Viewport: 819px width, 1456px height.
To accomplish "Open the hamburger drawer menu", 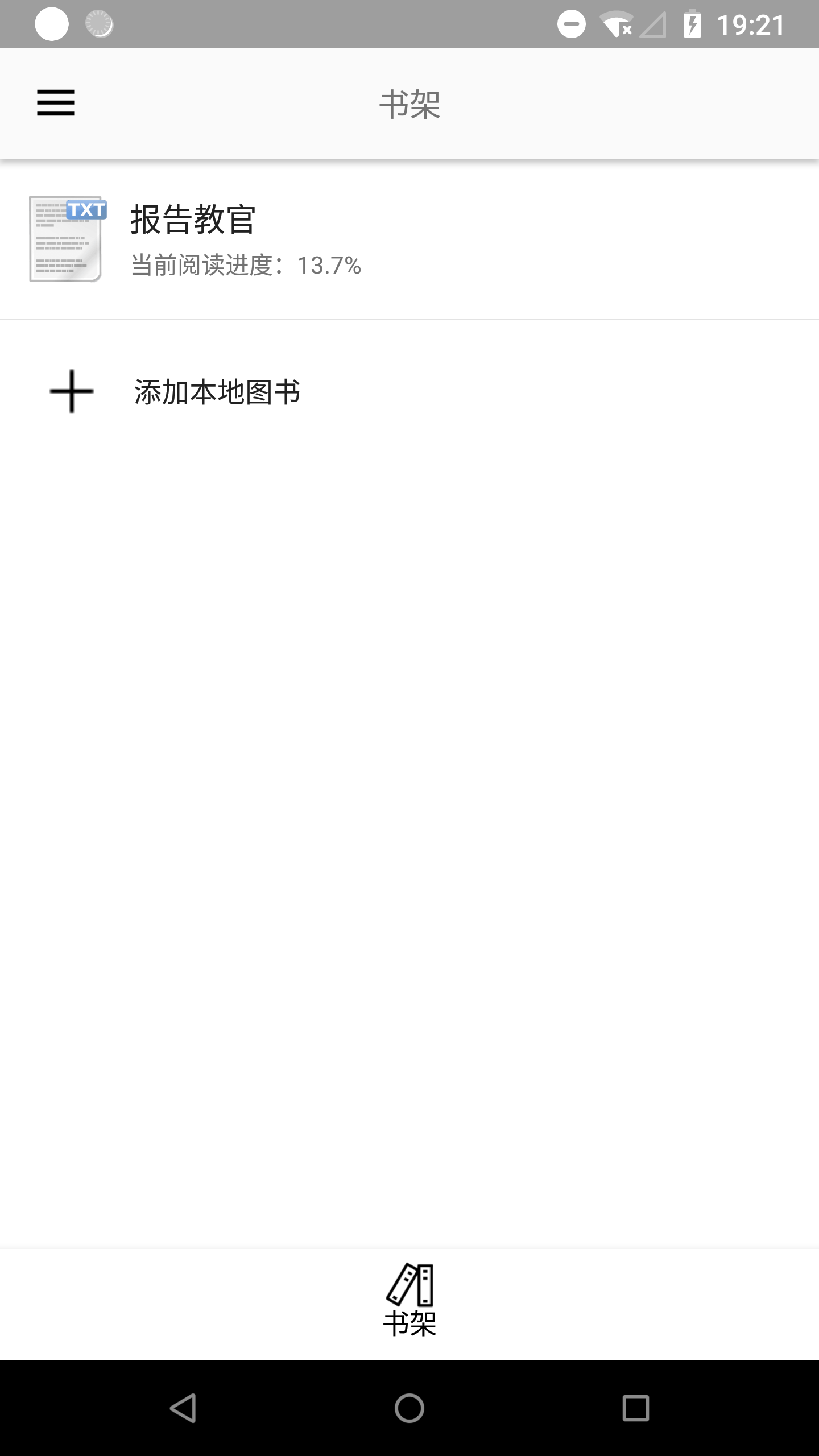I will 56,103.
